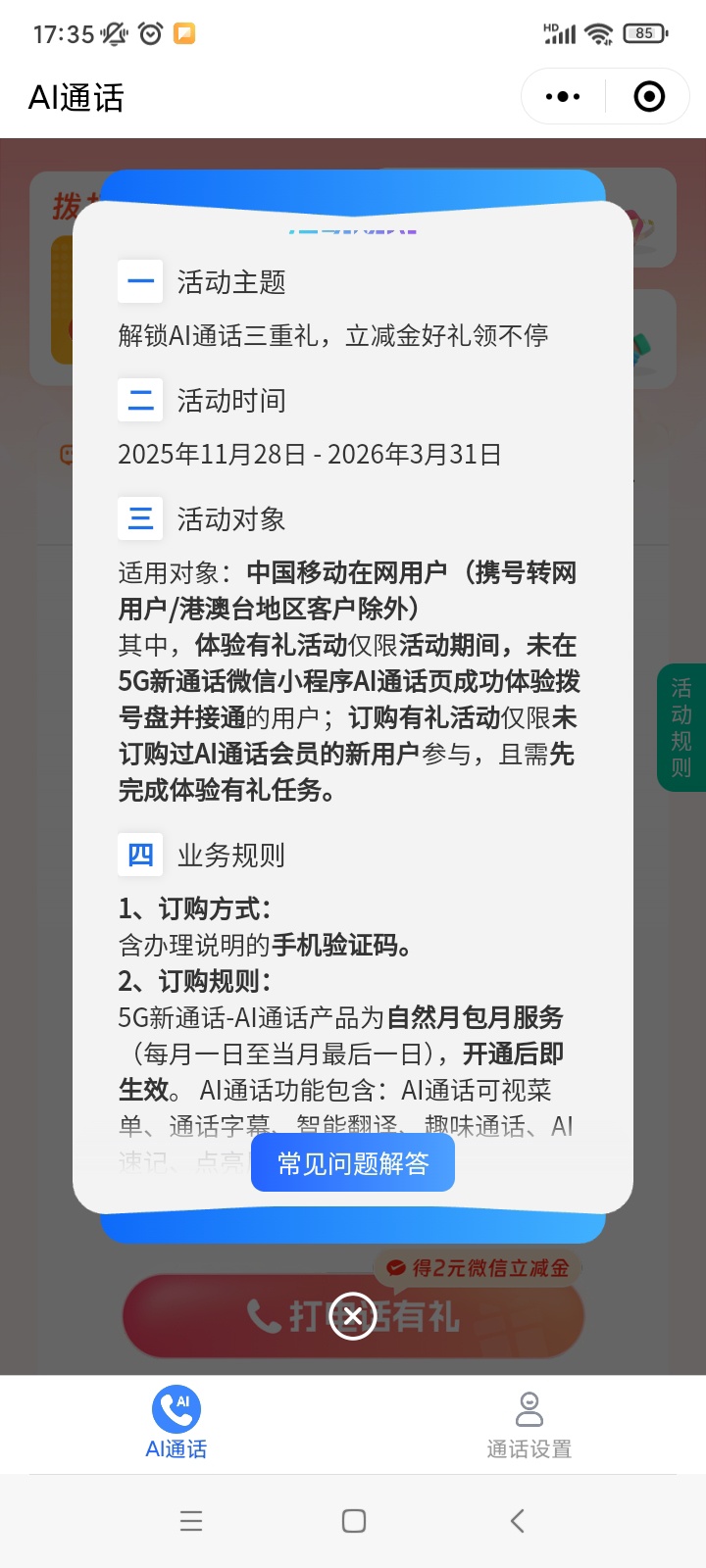Open the 常见问题解答 FAQ button
Image resolution: width=706 pixels, height=1568 pixels.
(353, 1163)
